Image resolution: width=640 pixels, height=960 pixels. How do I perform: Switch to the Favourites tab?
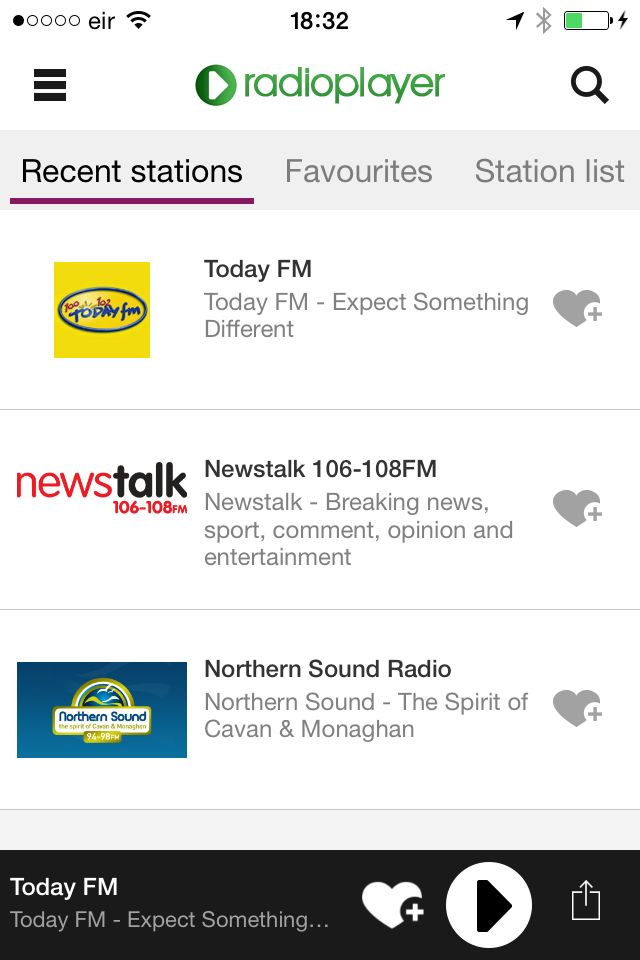coord(359,172)
